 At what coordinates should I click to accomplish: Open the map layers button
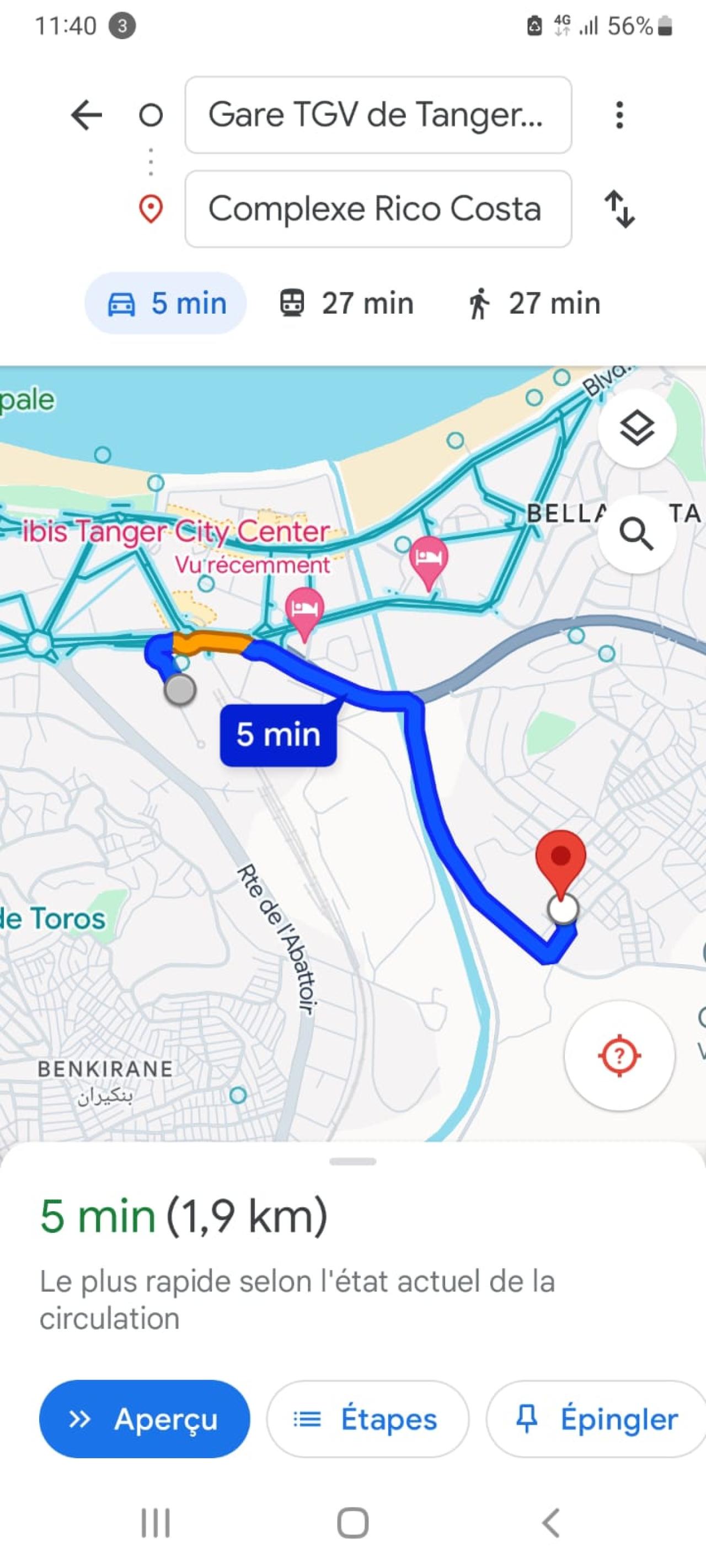[x=637, y=428]
